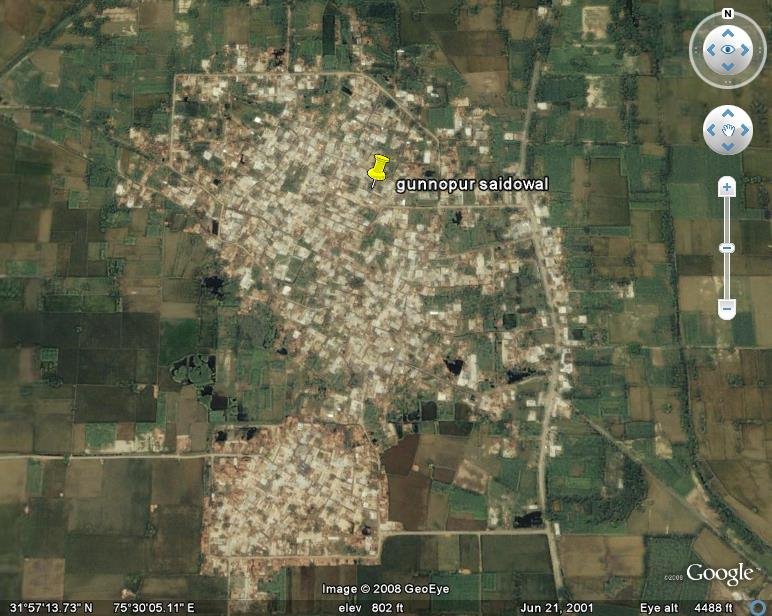
Task: Tap the N compass marker to reset north
Action: (727, 14)
